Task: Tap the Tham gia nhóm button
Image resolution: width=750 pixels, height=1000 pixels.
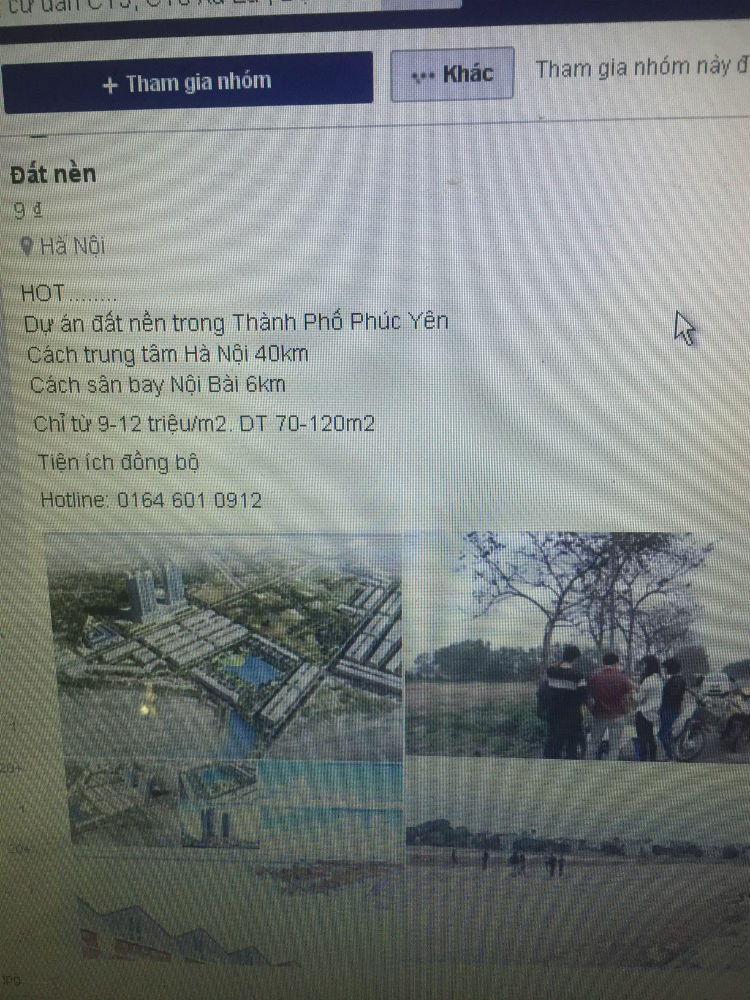Action: tap(187, 82)
